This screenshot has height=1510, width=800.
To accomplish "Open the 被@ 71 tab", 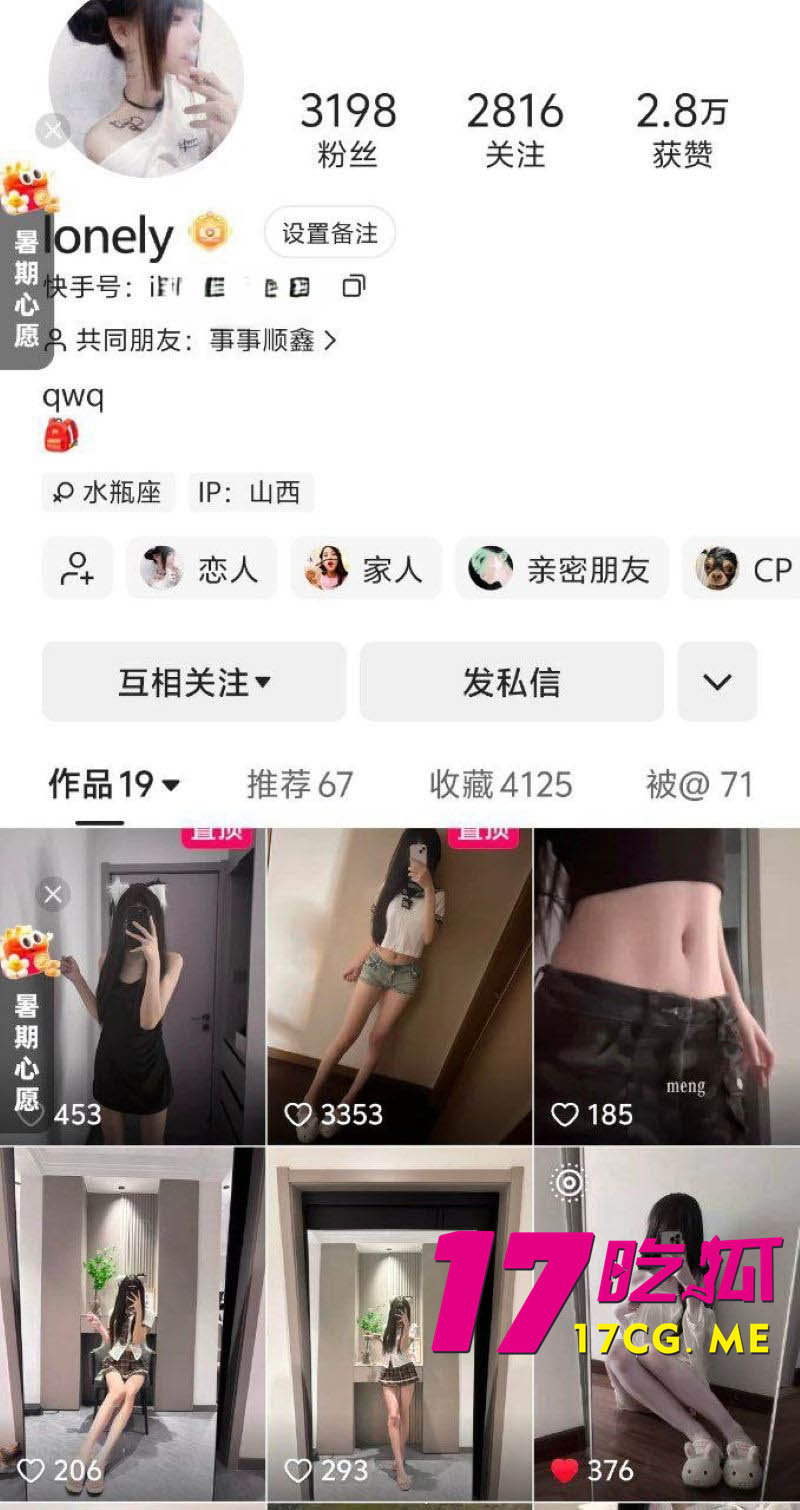I will pos(699,785).
